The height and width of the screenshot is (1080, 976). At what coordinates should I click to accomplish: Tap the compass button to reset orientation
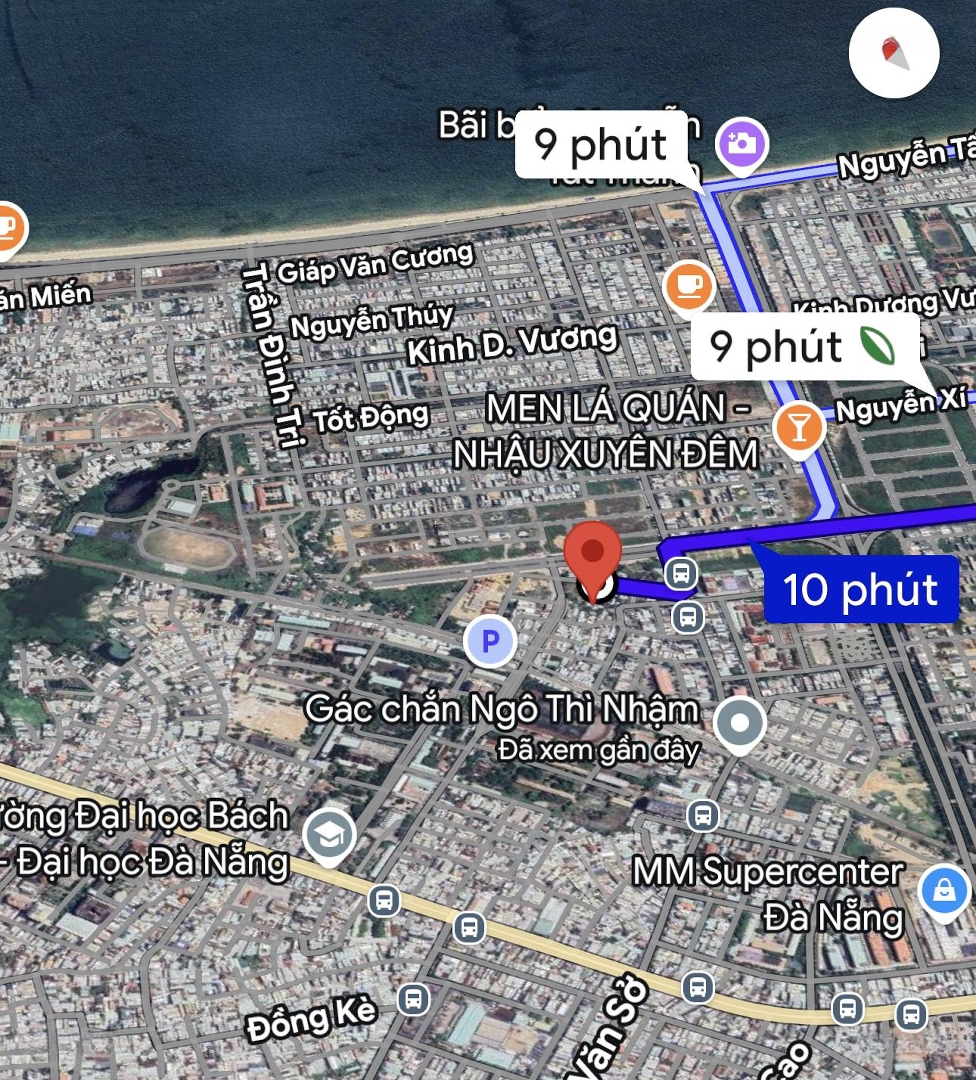tap(894, 53)
